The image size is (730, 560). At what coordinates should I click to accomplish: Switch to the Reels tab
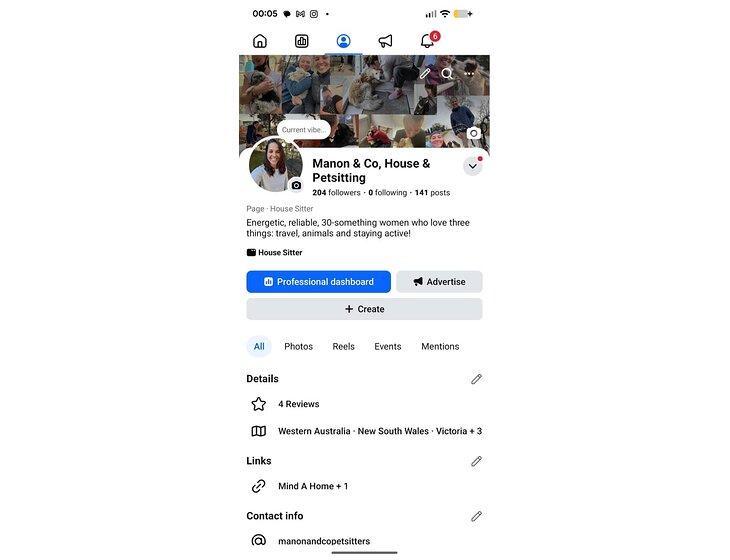pyautogui.click(x=343, y=347)
